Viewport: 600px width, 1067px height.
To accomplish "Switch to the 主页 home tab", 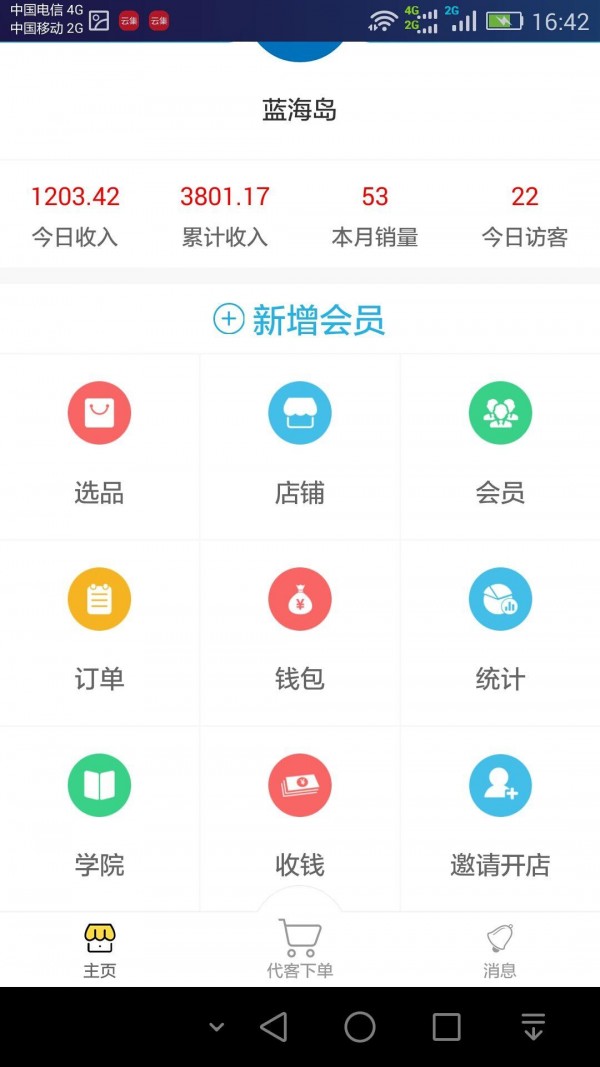I will tap(99, 950).
